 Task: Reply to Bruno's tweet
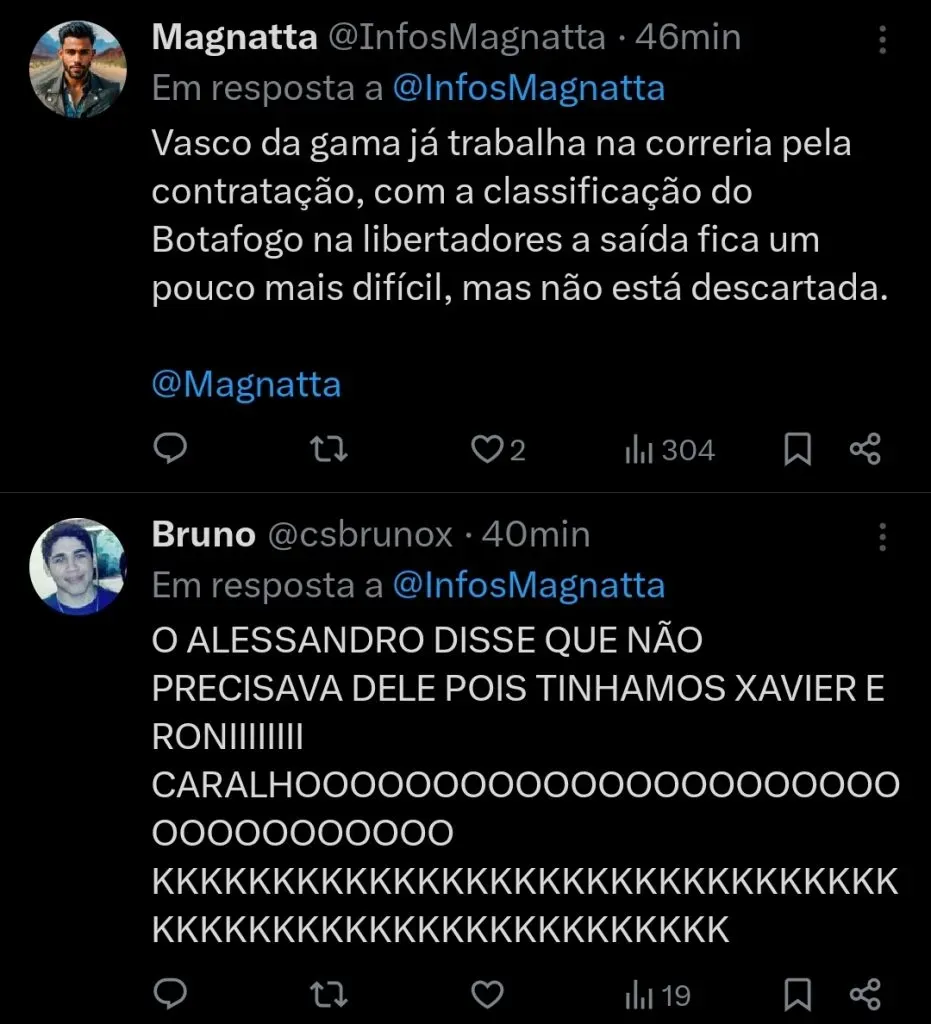click(170, 995)
